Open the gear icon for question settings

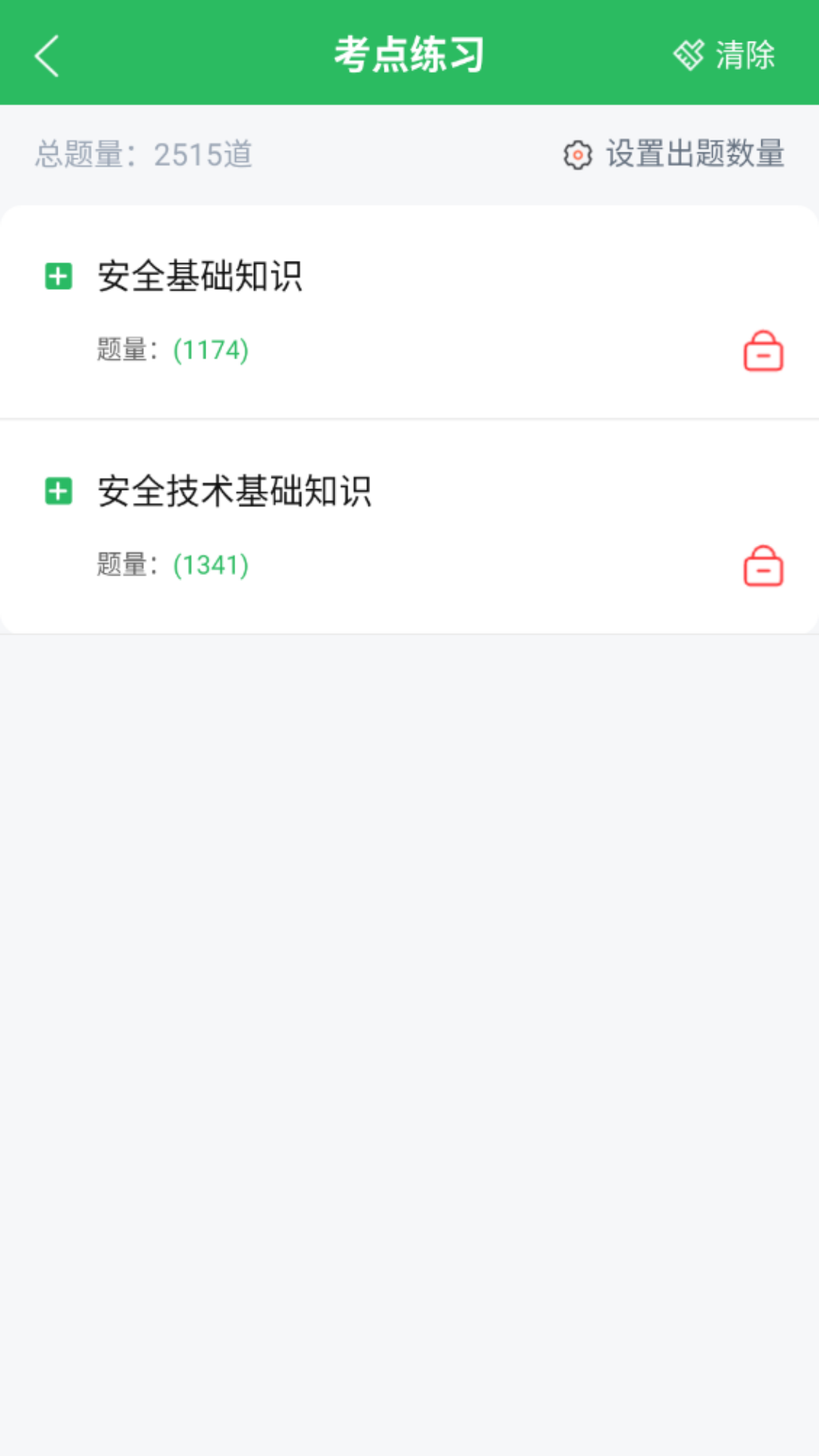577,155
